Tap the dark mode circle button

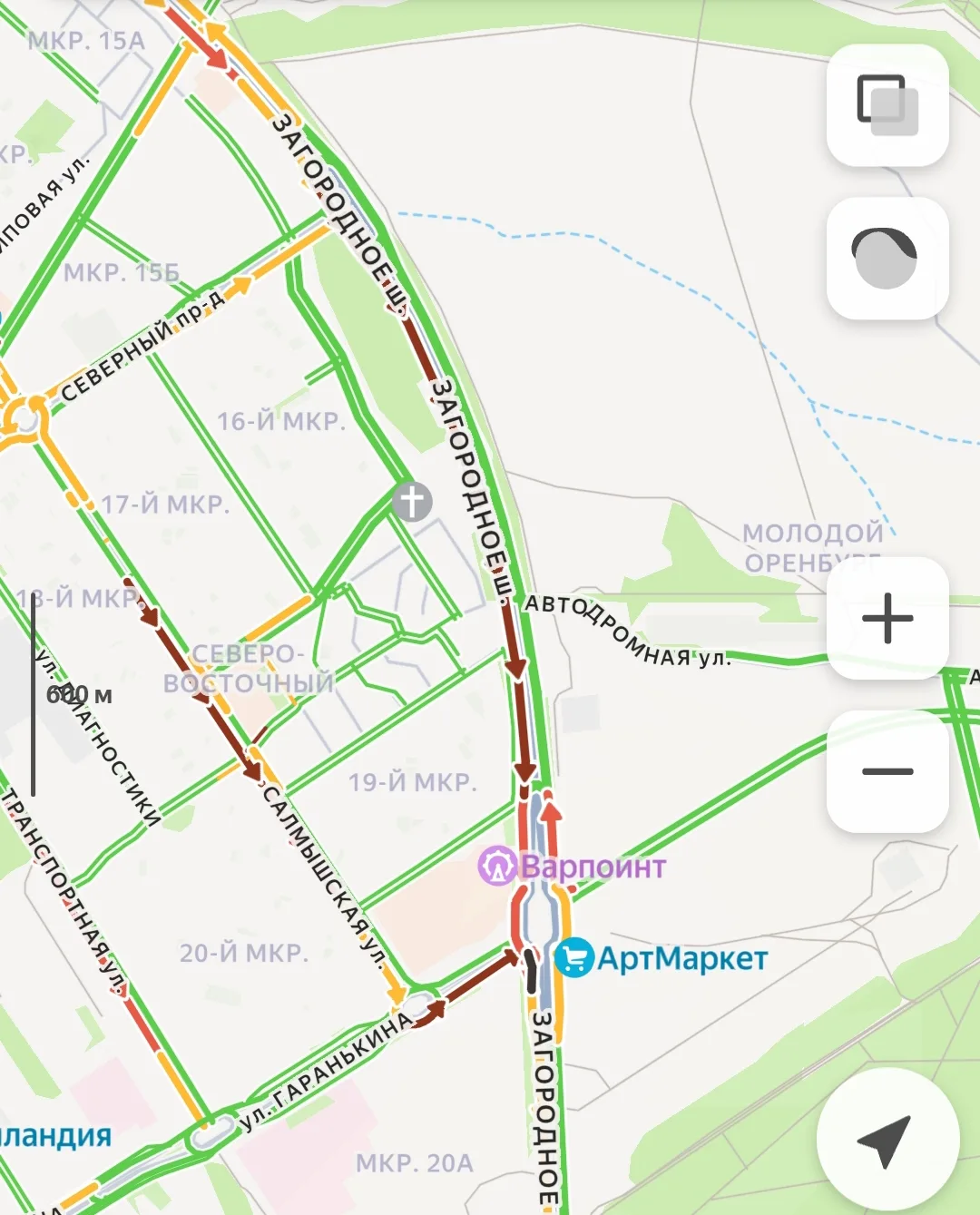pos(887,258)
